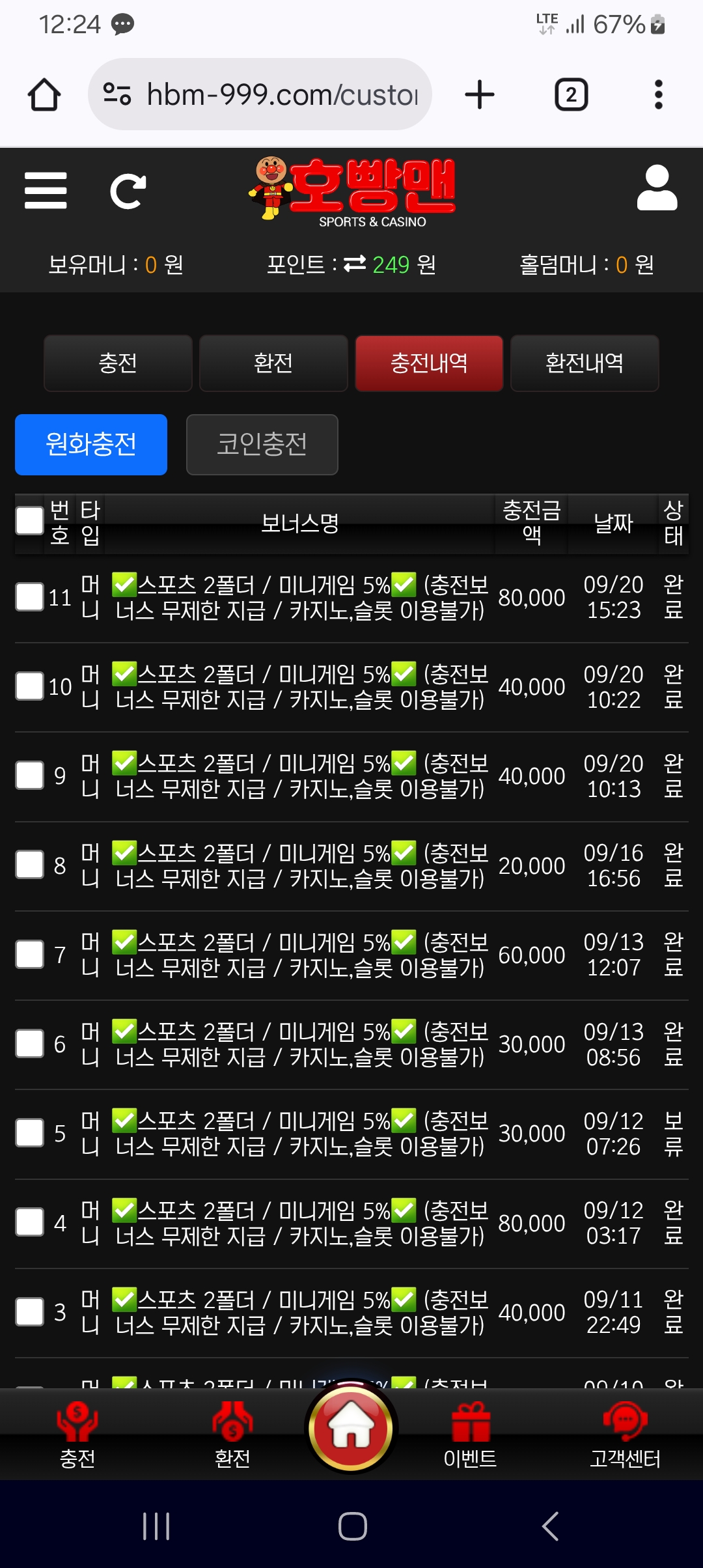Screen dimensions: 703x1568
Task: Tap the refresh icon in the header
Action: (x=128, y=191)
